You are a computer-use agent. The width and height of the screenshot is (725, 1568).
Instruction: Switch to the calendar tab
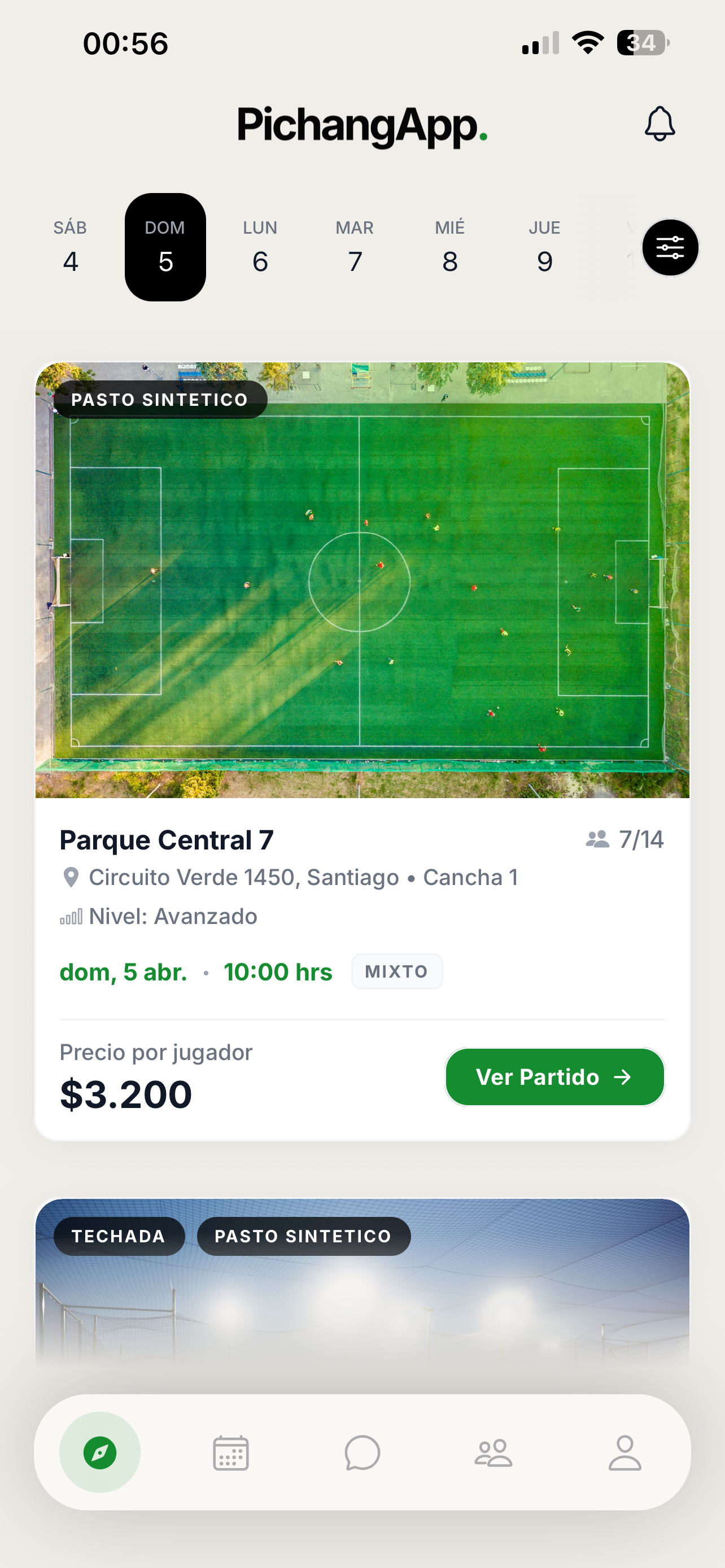pyautogui.click(x=231, y=1452)
